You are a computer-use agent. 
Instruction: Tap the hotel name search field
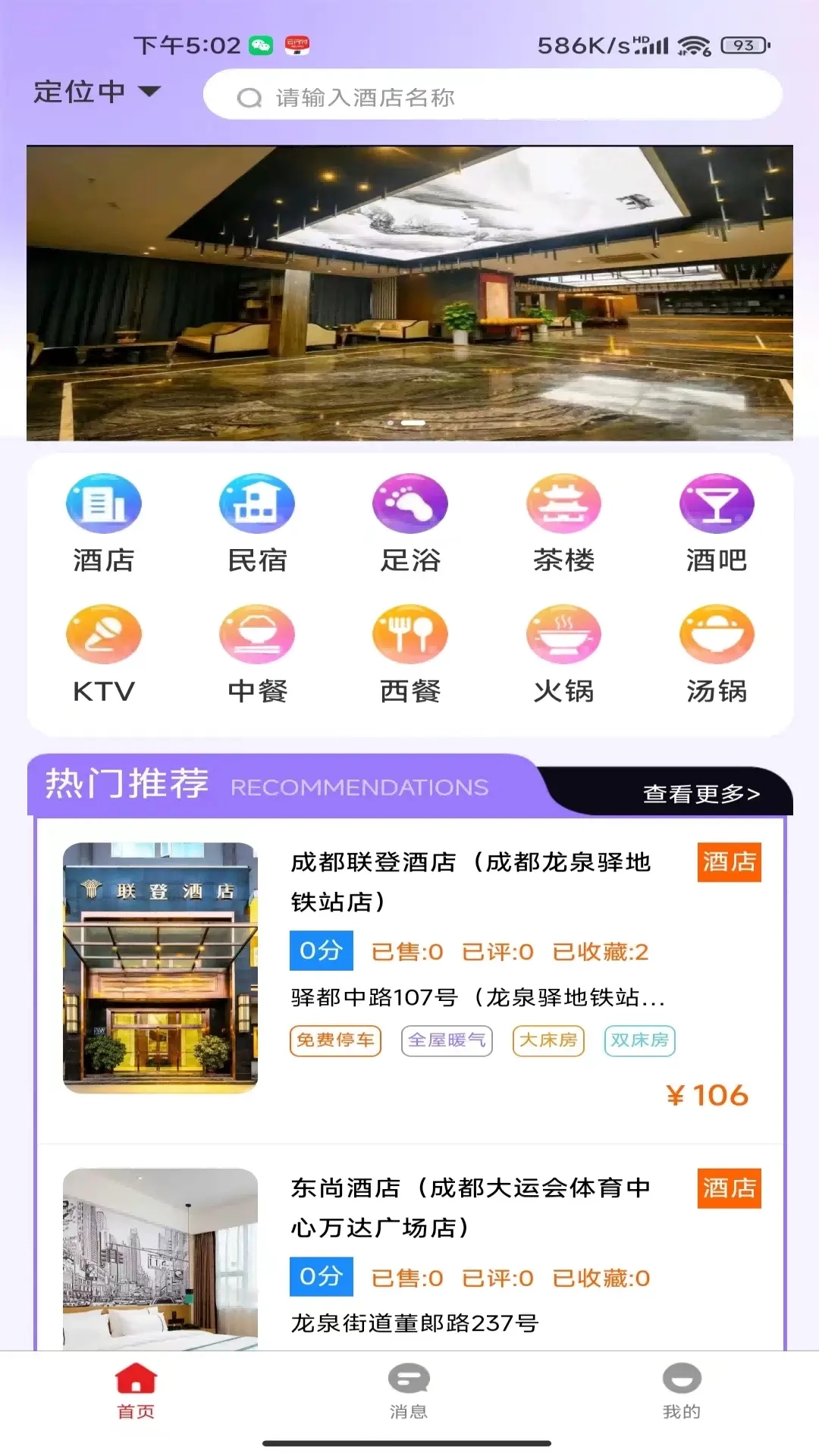(493, 96)
